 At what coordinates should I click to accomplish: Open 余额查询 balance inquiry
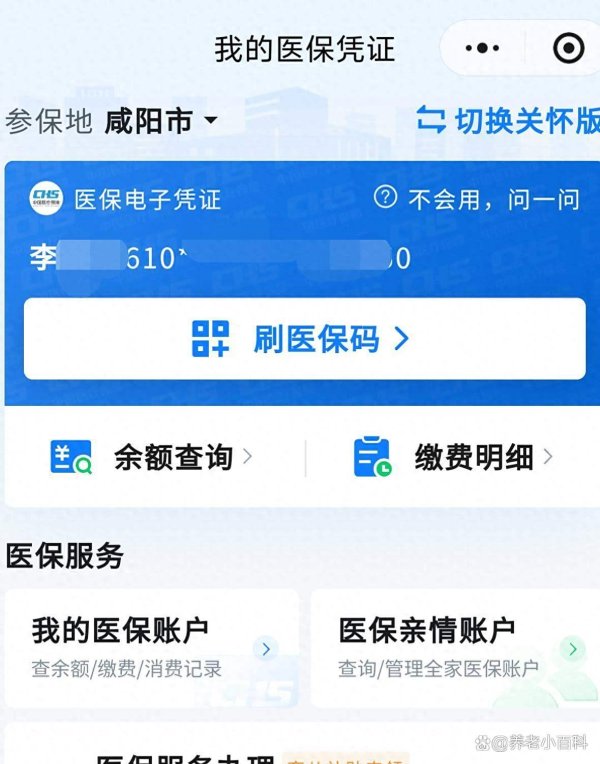point(152,457)
